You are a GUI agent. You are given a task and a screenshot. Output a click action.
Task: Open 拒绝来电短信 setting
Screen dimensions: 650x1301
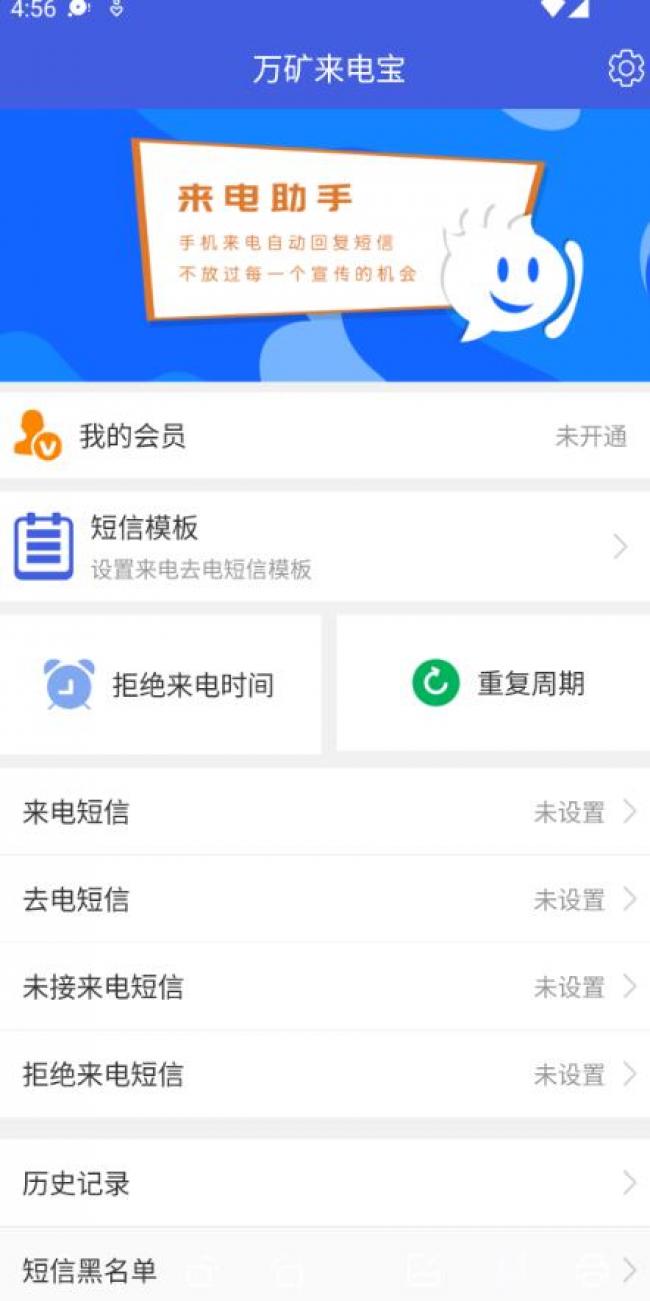(x=325, y=1074)
